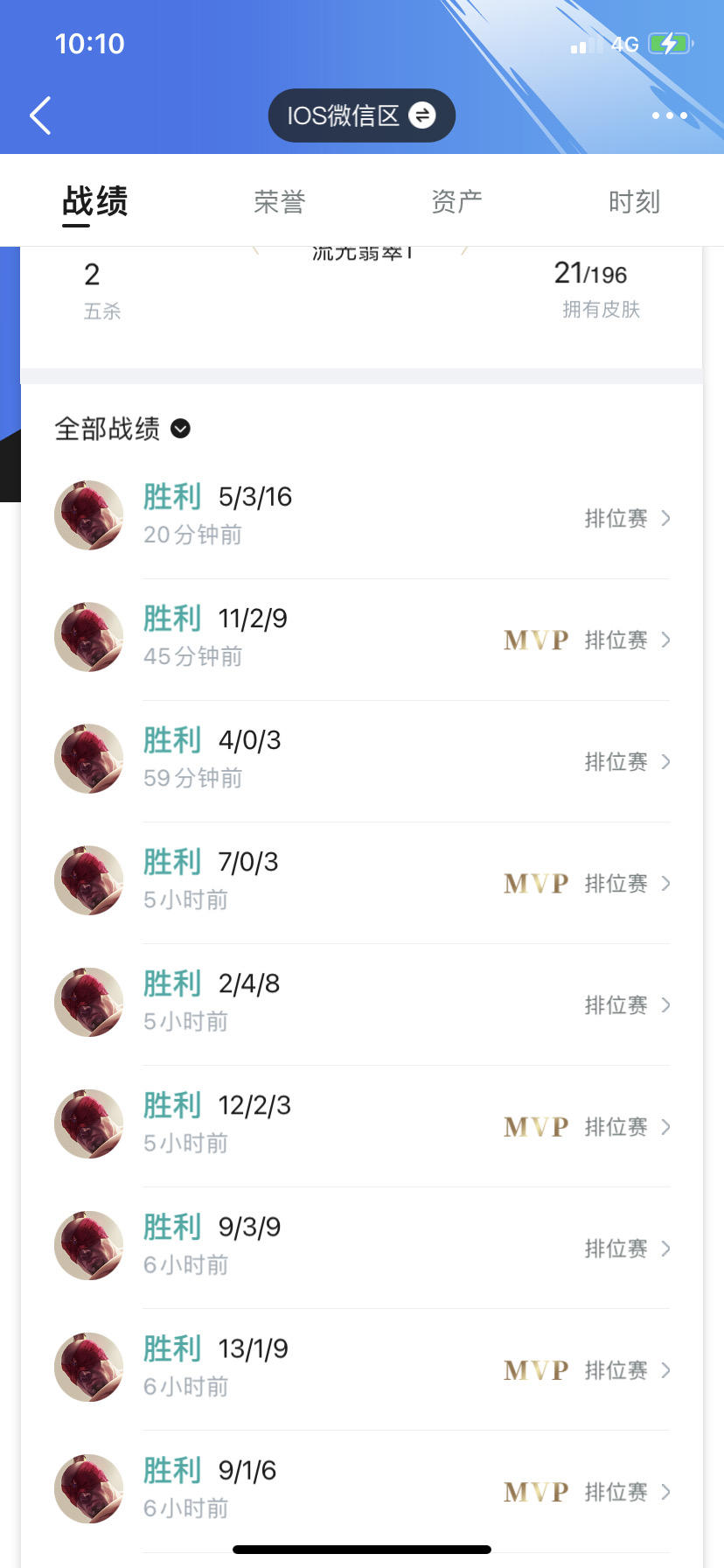Viewport: 724px width, 1568px height.
Task: View the 7/0/3 MVP match details
Action: (x=362, y=881)
